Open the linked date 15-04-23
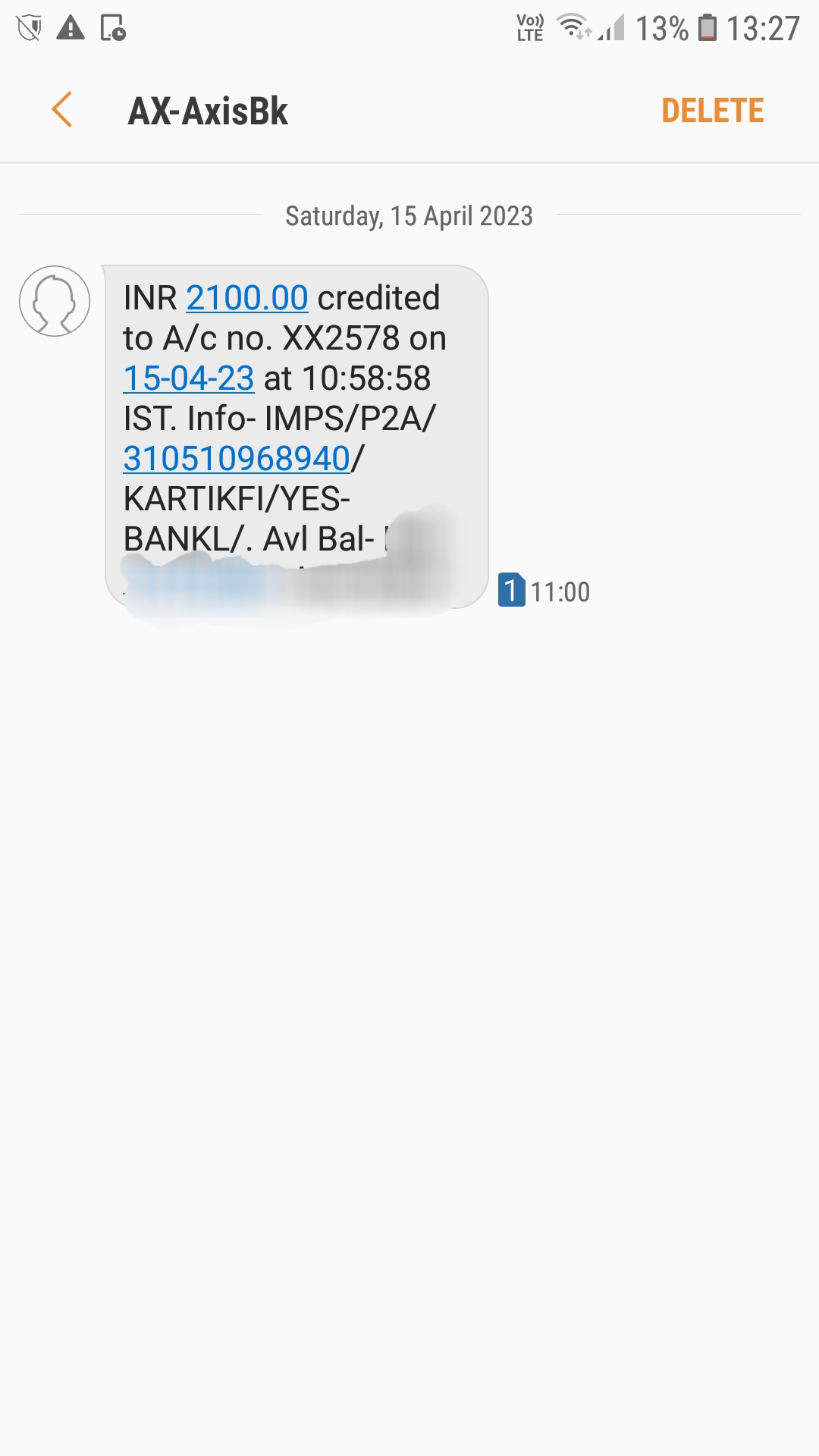The height and width of the screenshot is (1456, 819). pyautogui.click(x=189, y=378)
